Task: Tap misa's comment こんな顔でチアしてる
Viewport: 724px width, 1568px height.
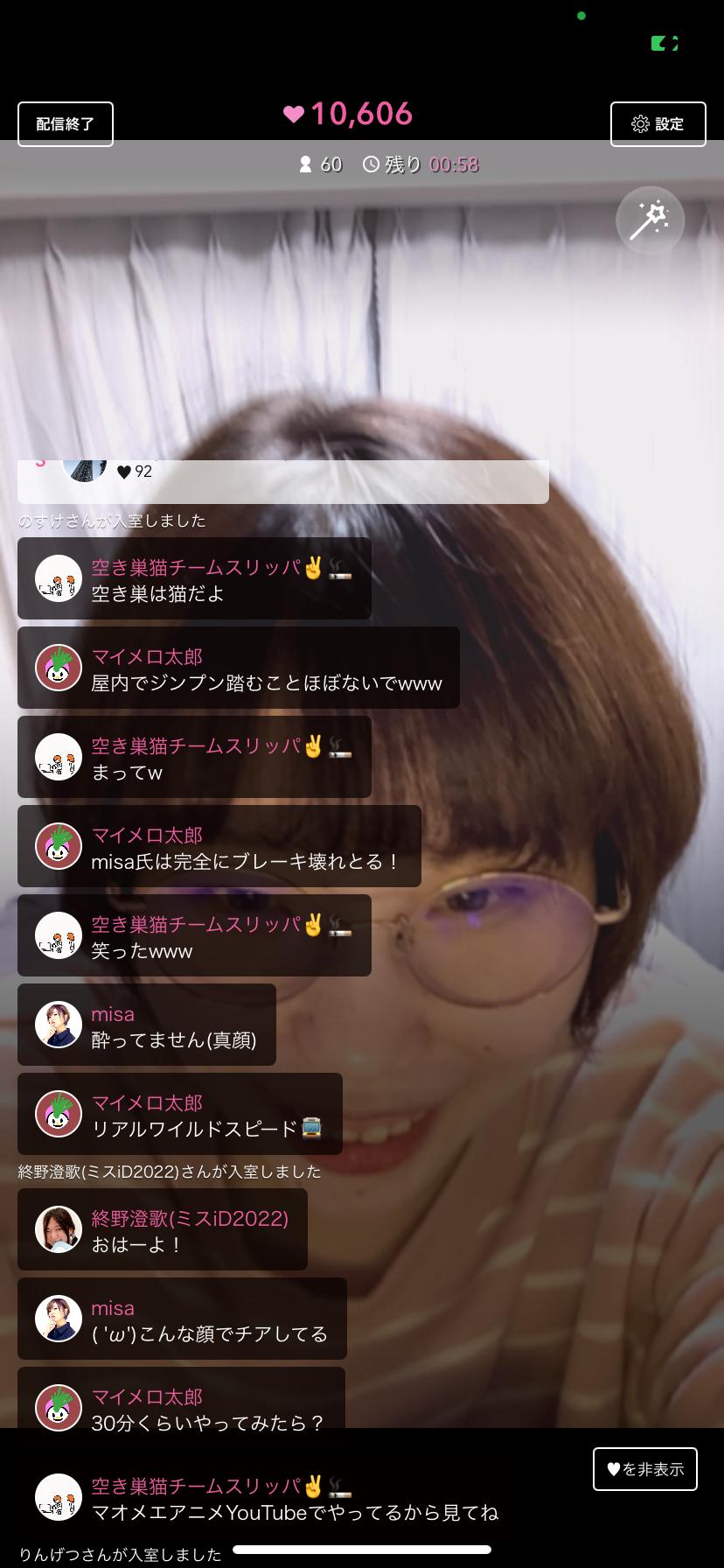Action: 182,1319
